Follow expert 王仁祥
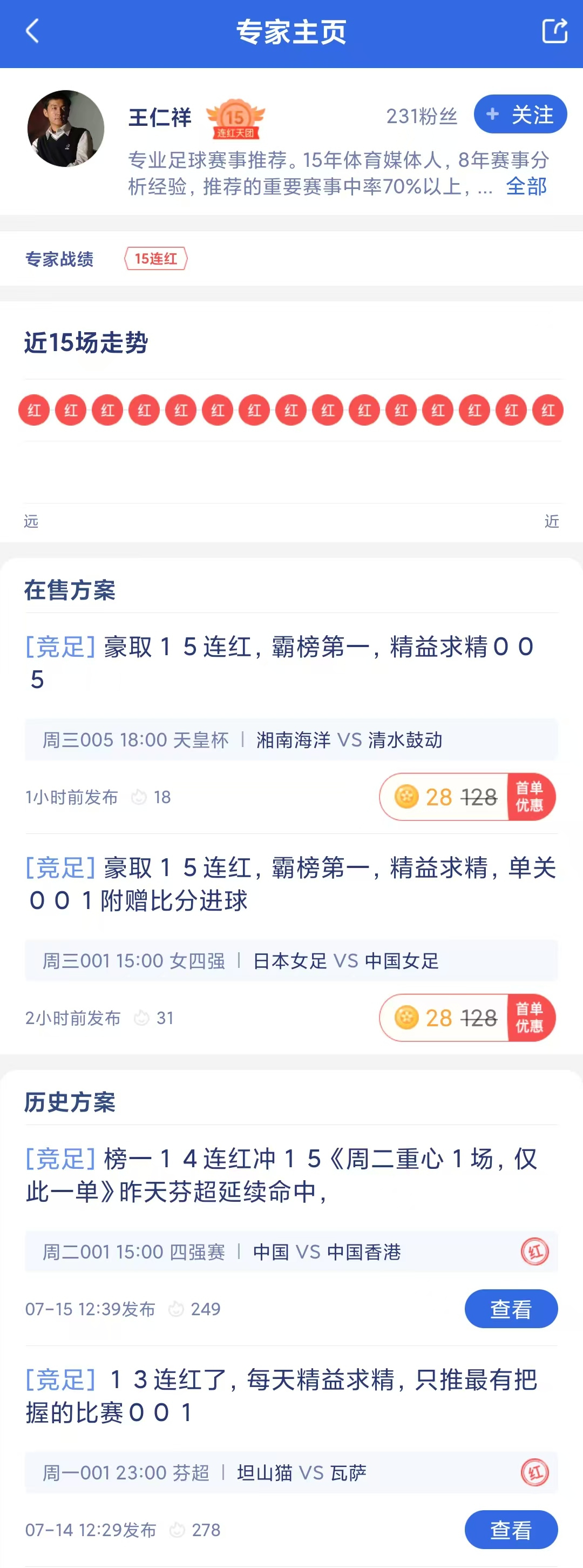This screenshot has width=583, height=1568. pyautogui.click(x=520, y=115)
